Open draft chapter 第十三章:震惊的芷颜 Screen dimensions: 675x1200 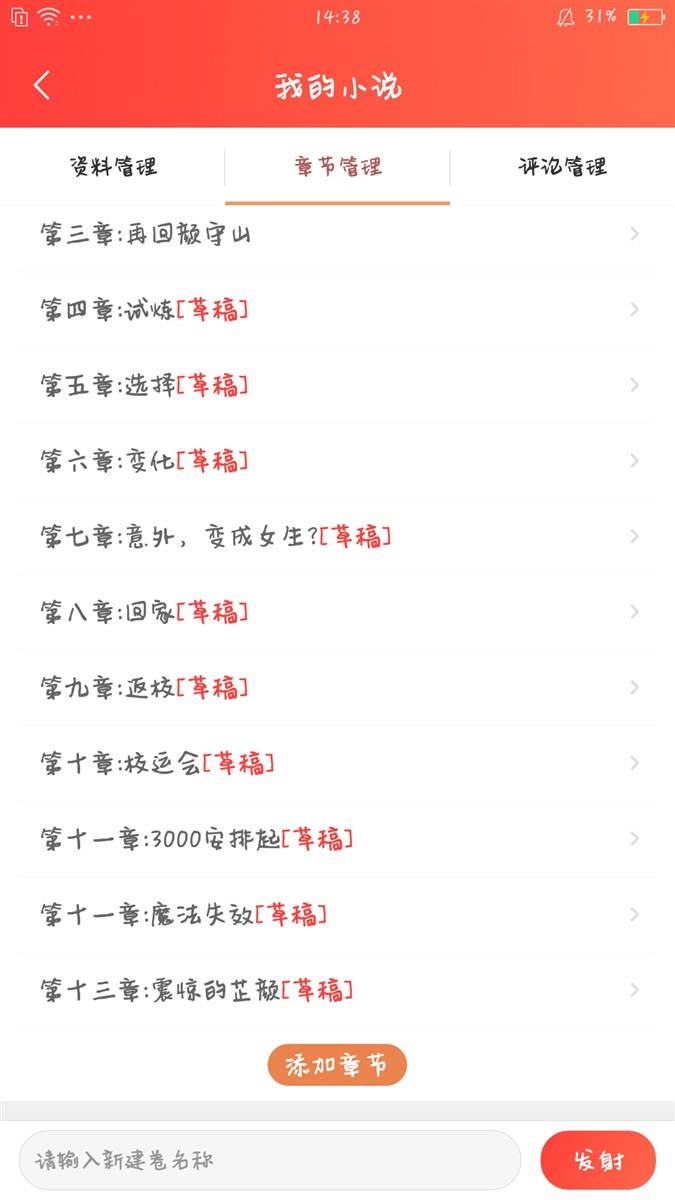tap(336, 990)
